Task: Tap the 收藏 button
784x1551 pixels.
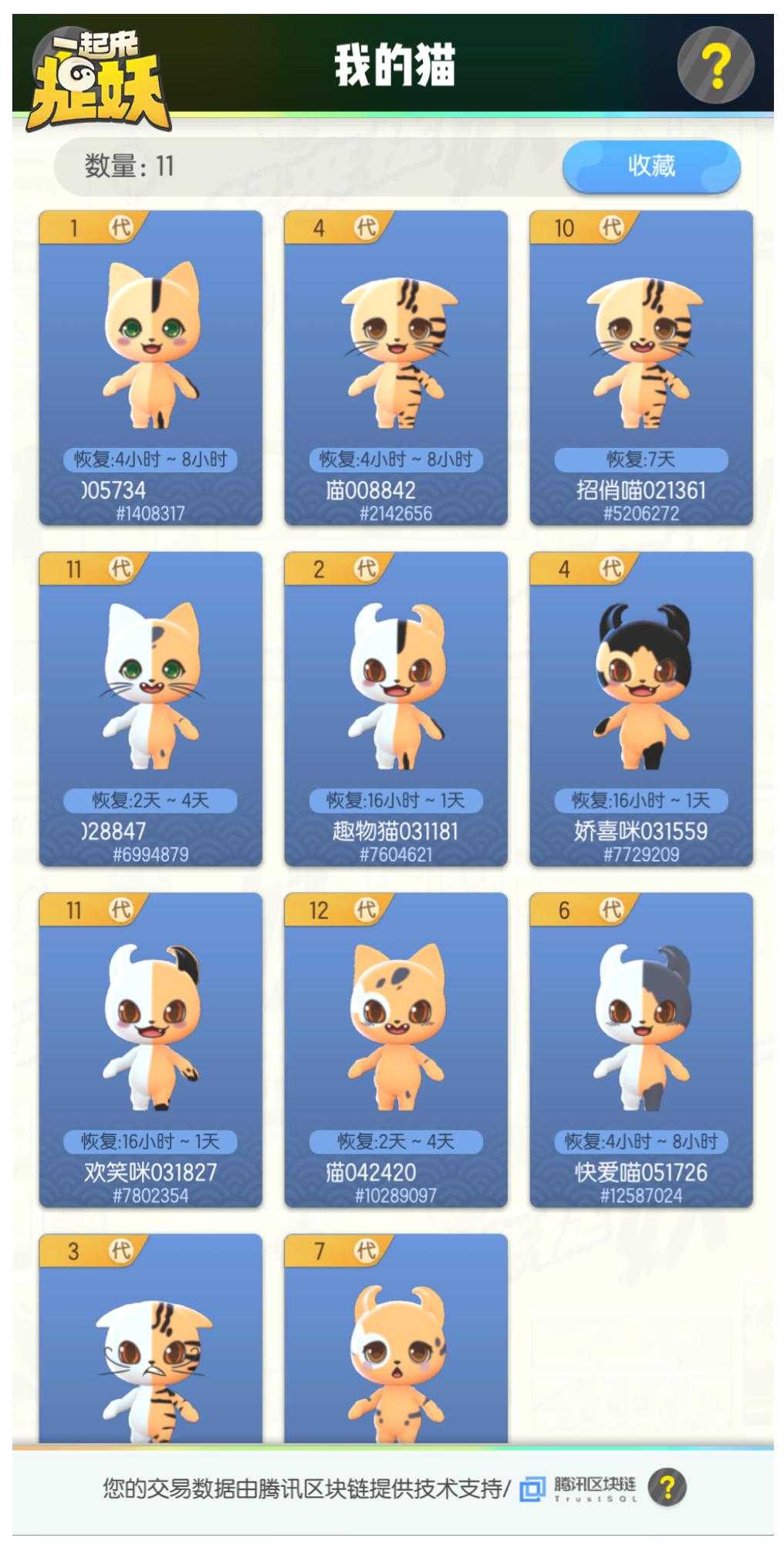Action: coord(651,166)
